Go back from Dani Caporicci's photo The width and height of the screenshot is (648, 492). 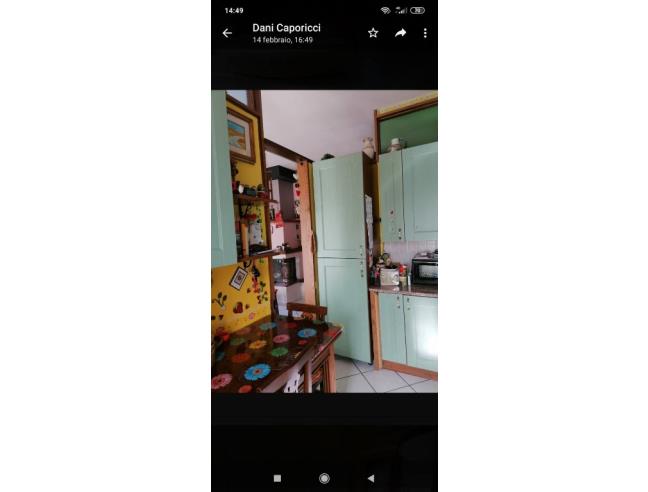coord(227,33)
